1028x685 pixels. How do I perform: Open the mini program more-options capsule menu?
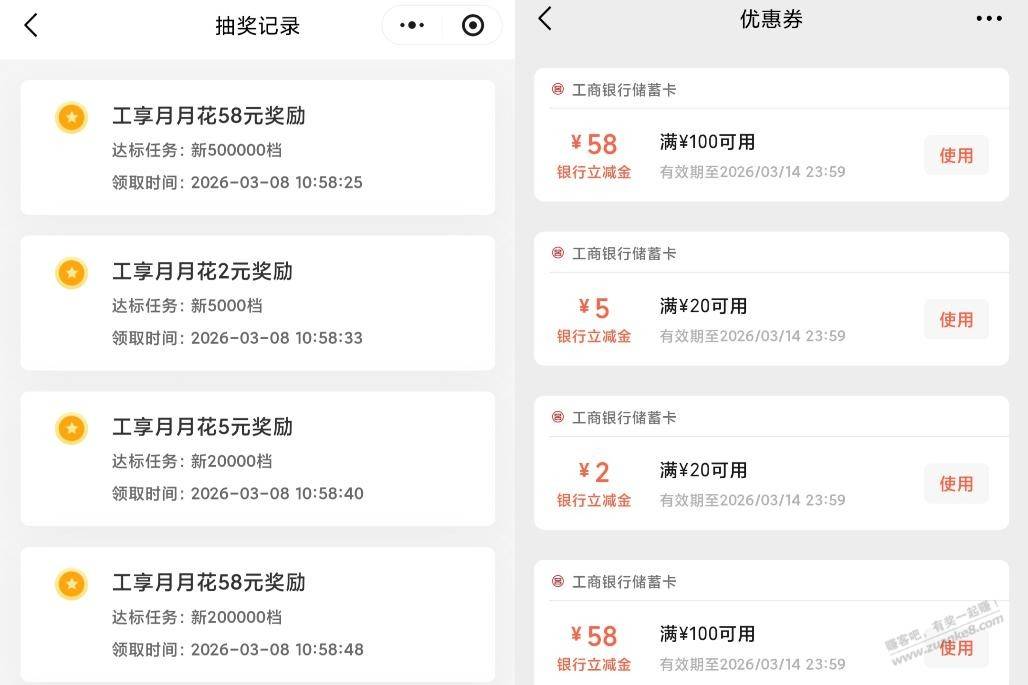click(412, 26)
